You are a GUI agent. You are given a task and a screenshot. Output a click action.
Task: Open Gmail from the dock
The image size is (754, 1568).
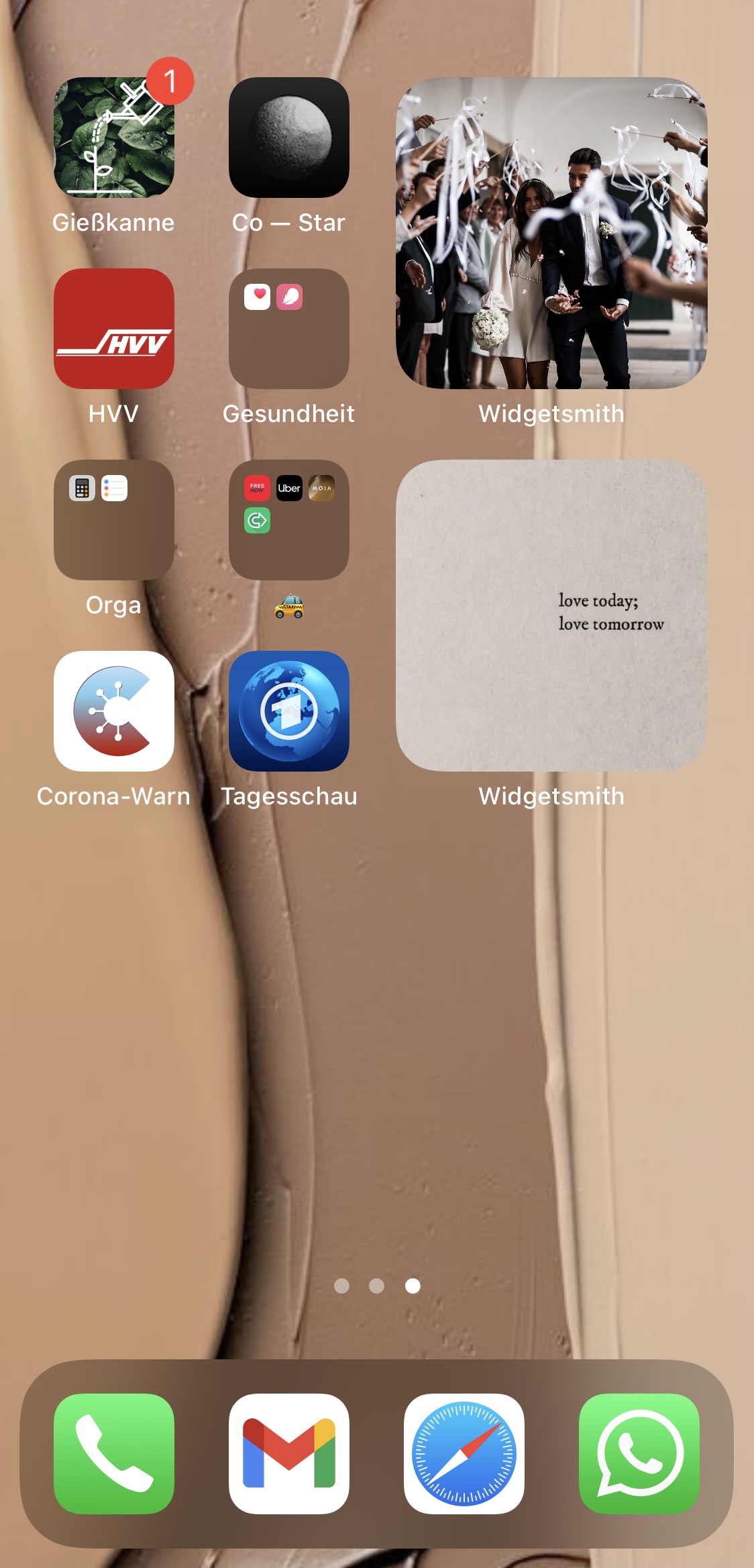pos(289,1454)
